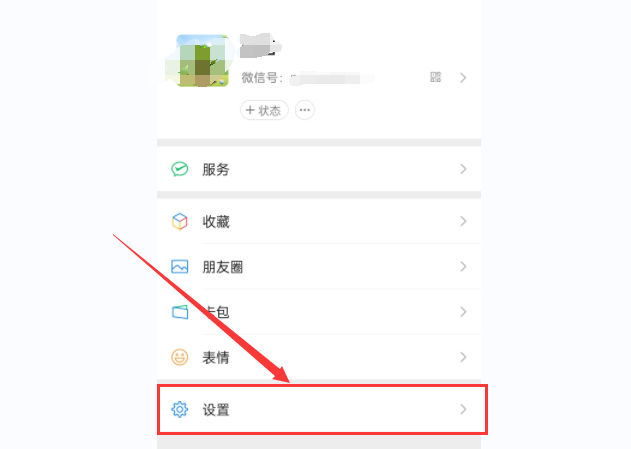
Task: Open my QR code icon
Action: click(435, 77)
